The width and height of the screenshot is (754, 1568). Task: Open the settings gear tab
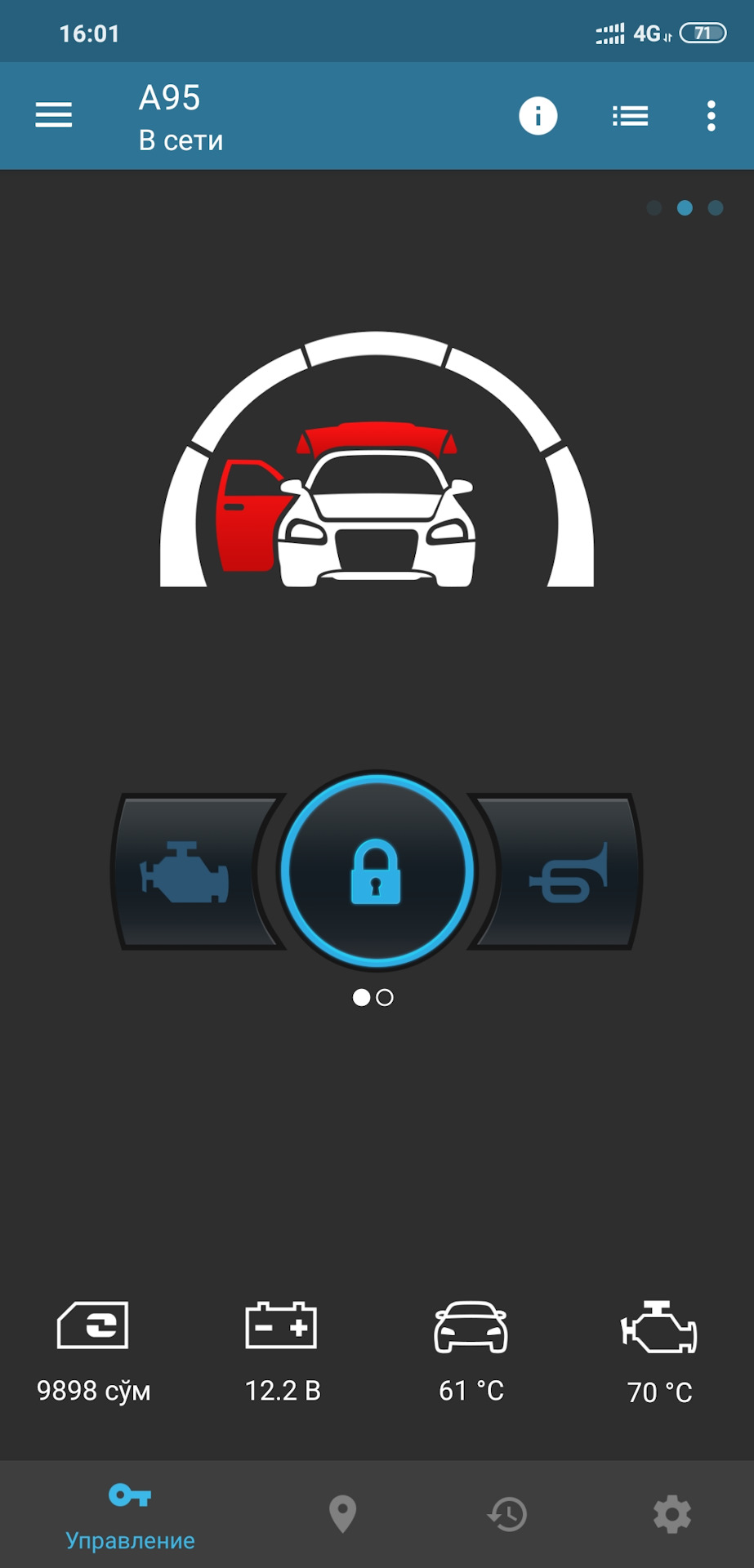click(x=671, y=1513)
